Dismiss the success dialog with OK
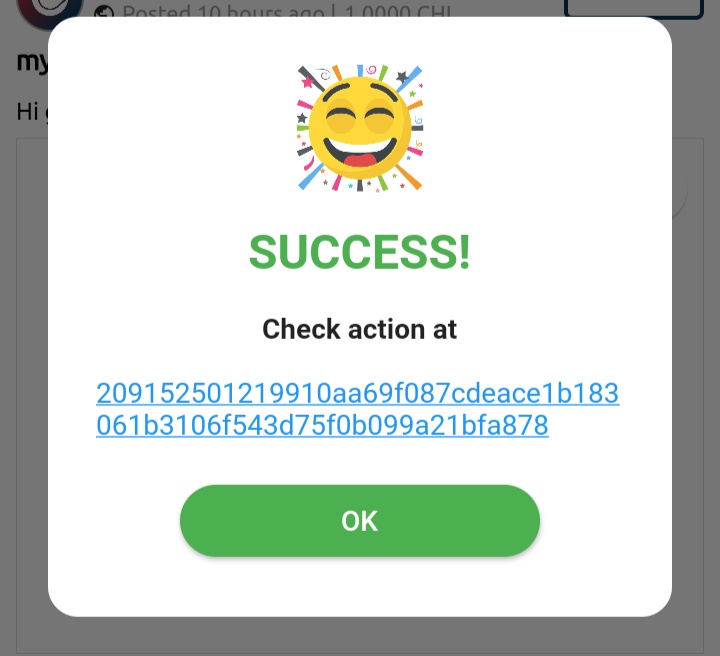 [x=359, y=521]
